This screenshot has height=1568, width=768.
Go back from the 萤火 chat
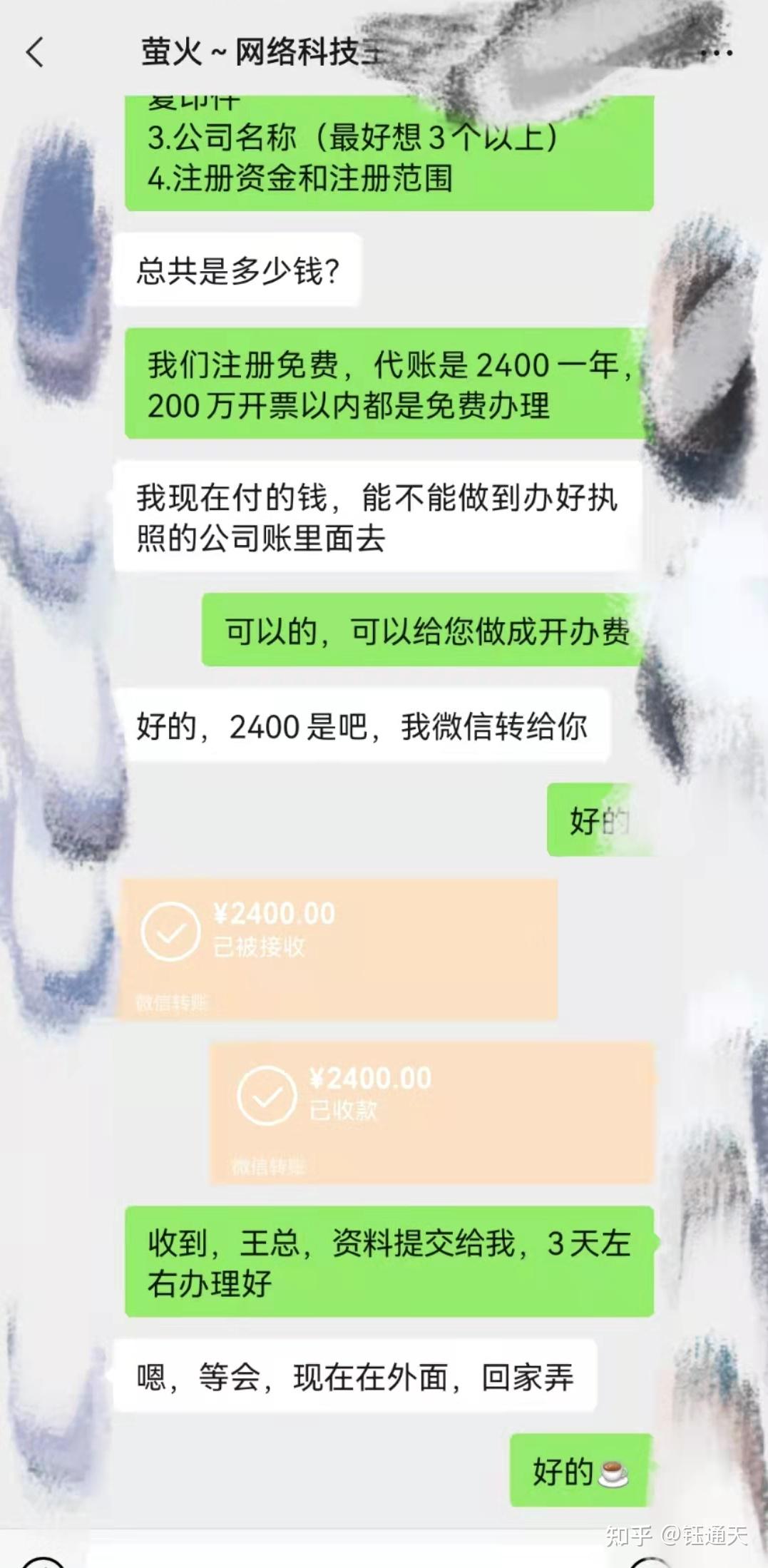(x=35, y=53)
